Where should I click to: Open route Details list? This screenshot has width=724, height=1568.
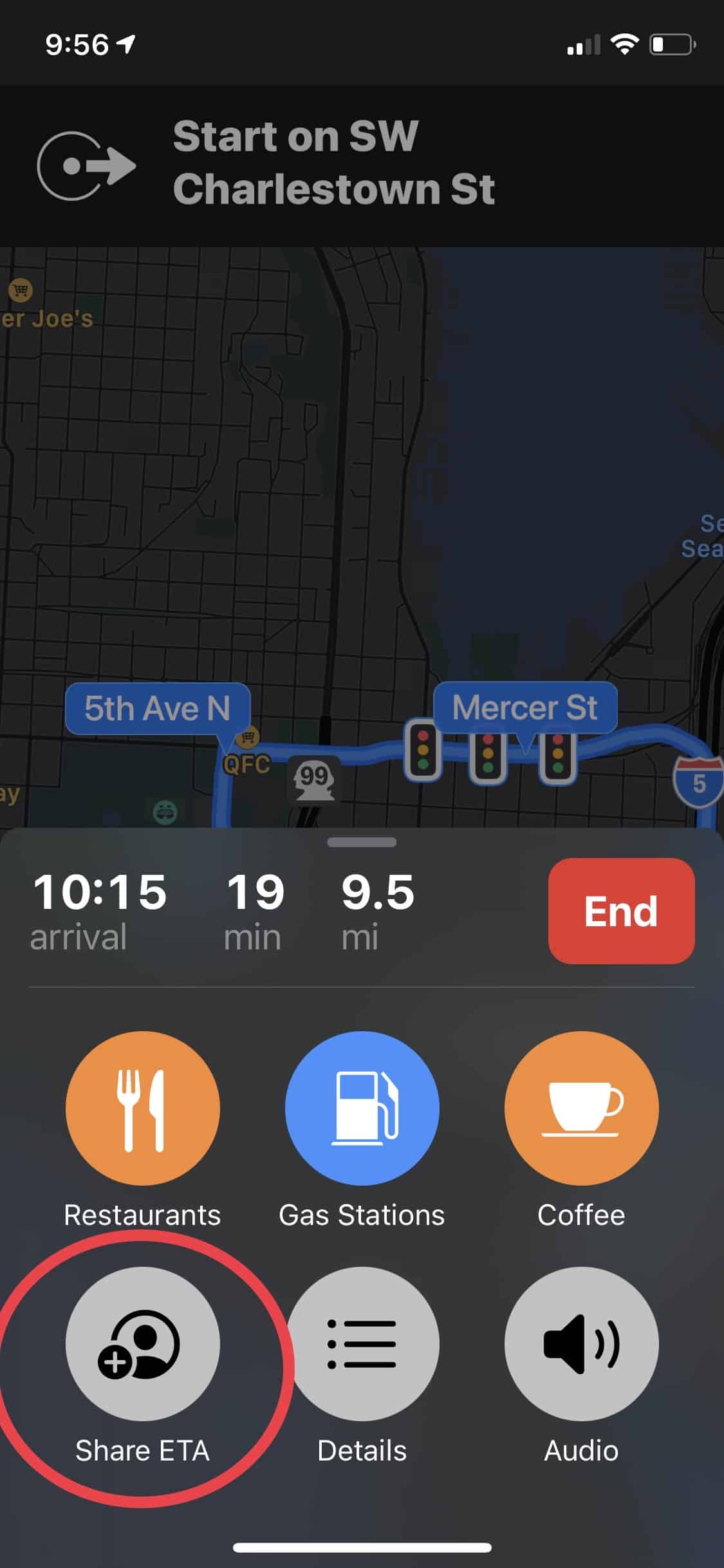(x=362, y=1344)
